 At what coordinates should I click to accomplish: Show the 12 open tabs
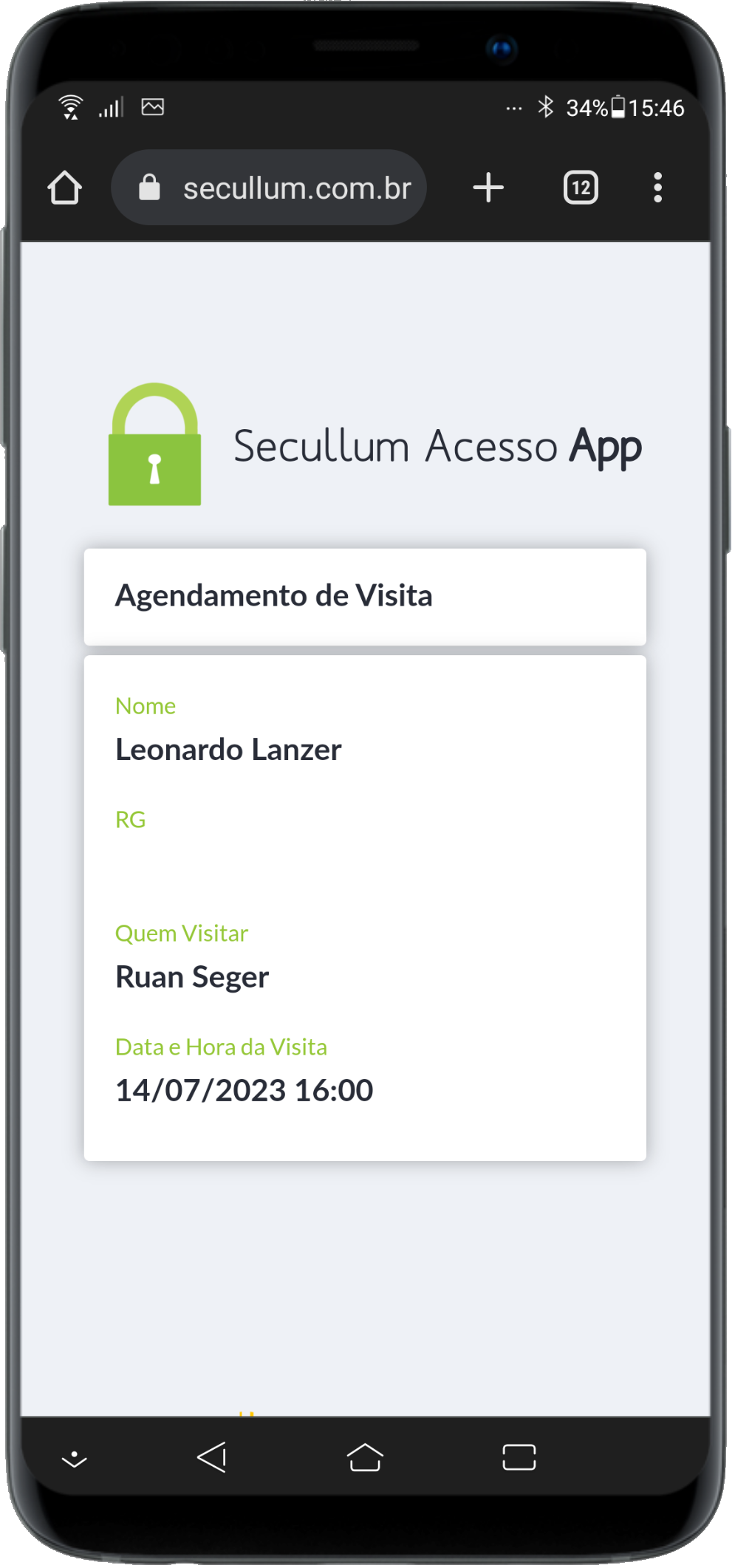[x=581, y=188]
